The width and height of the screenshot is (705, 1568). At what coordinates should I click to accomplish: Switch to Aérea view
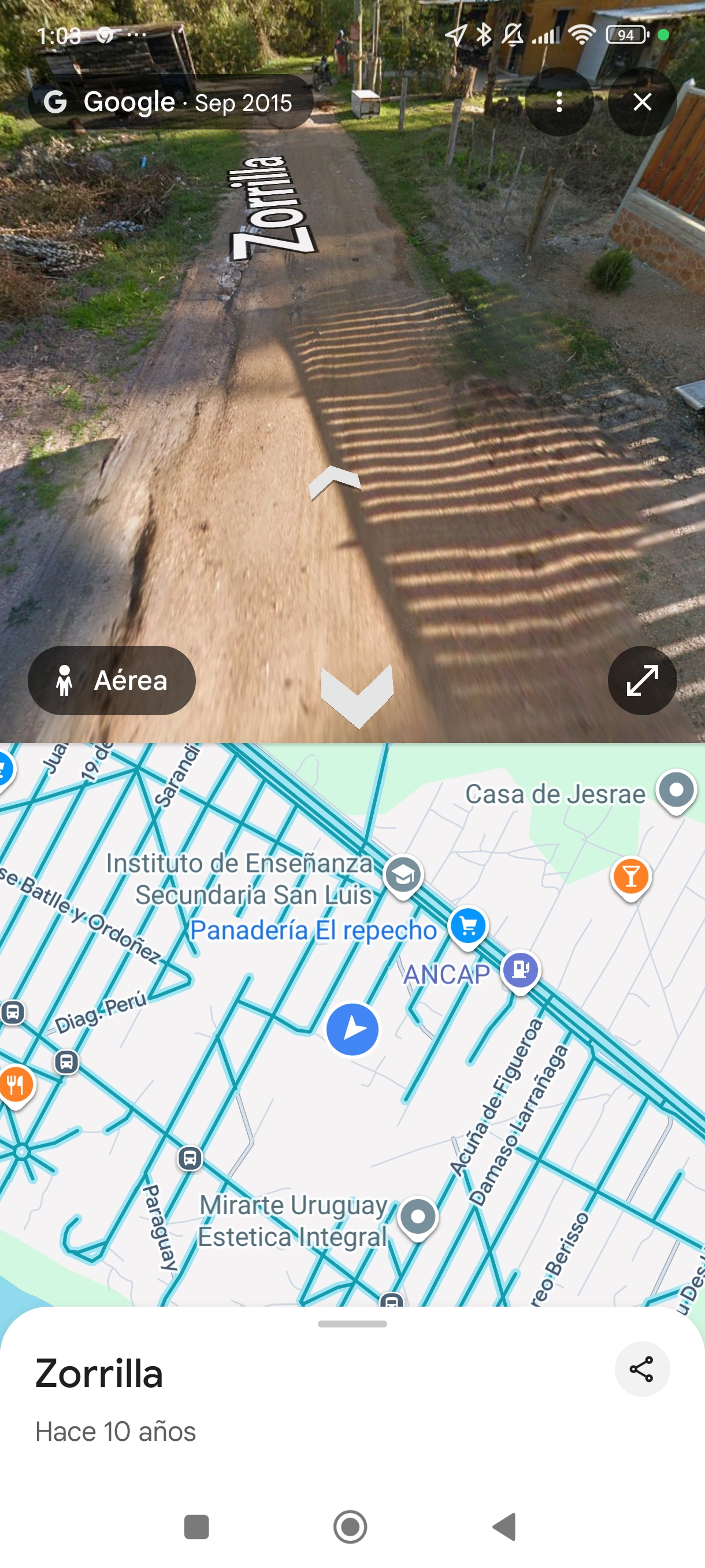tap(112, 680)
